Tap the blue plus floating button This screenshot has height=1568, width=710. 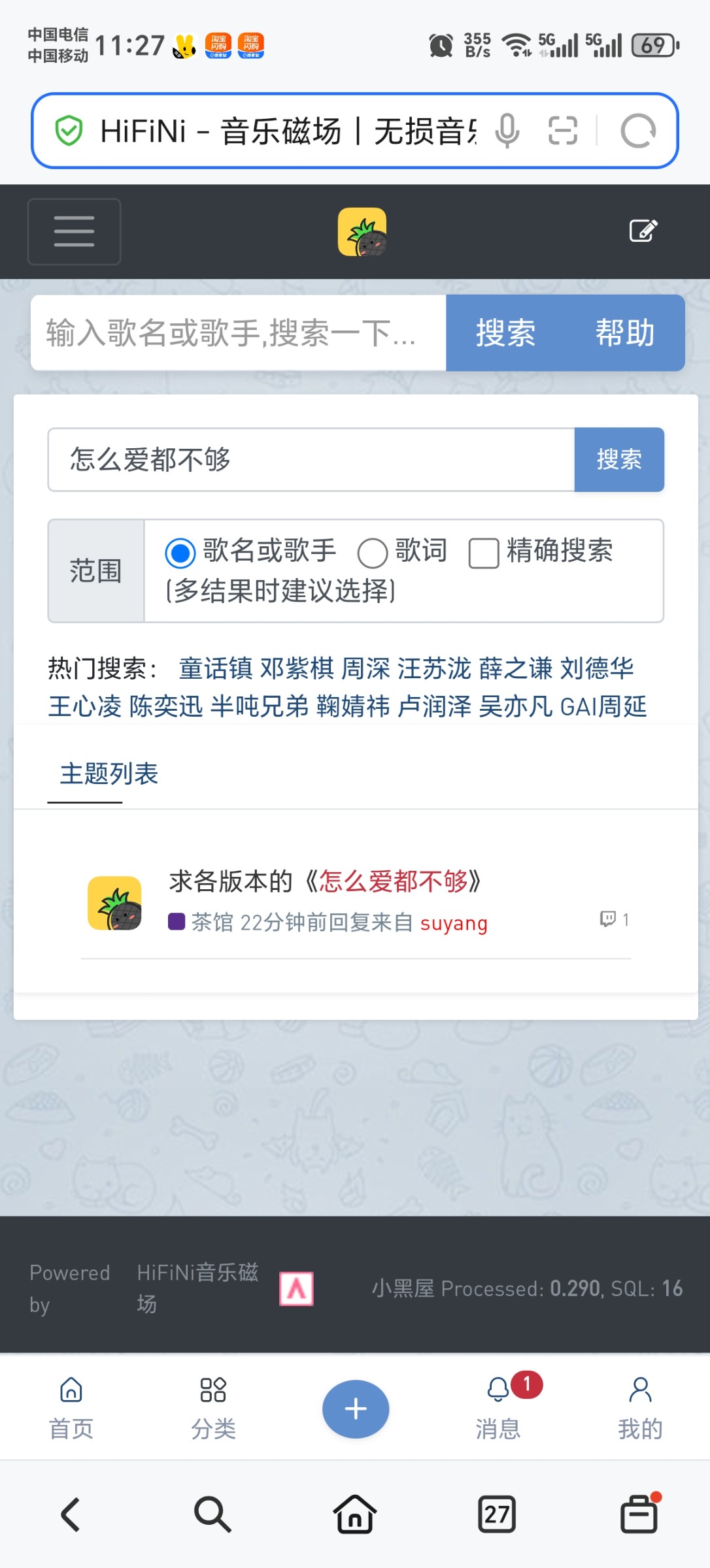355,1409
